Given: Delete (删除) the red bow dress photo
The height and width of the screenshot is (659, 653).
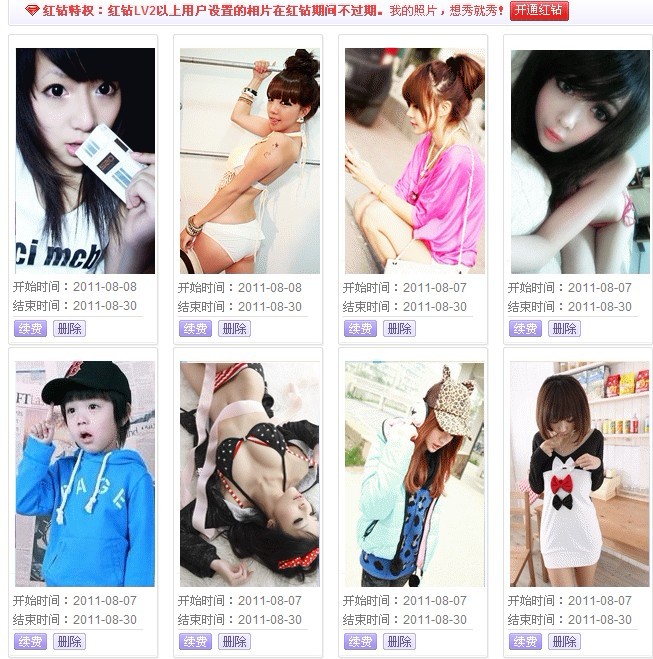Looking at the screenshot, I should 564,641.
